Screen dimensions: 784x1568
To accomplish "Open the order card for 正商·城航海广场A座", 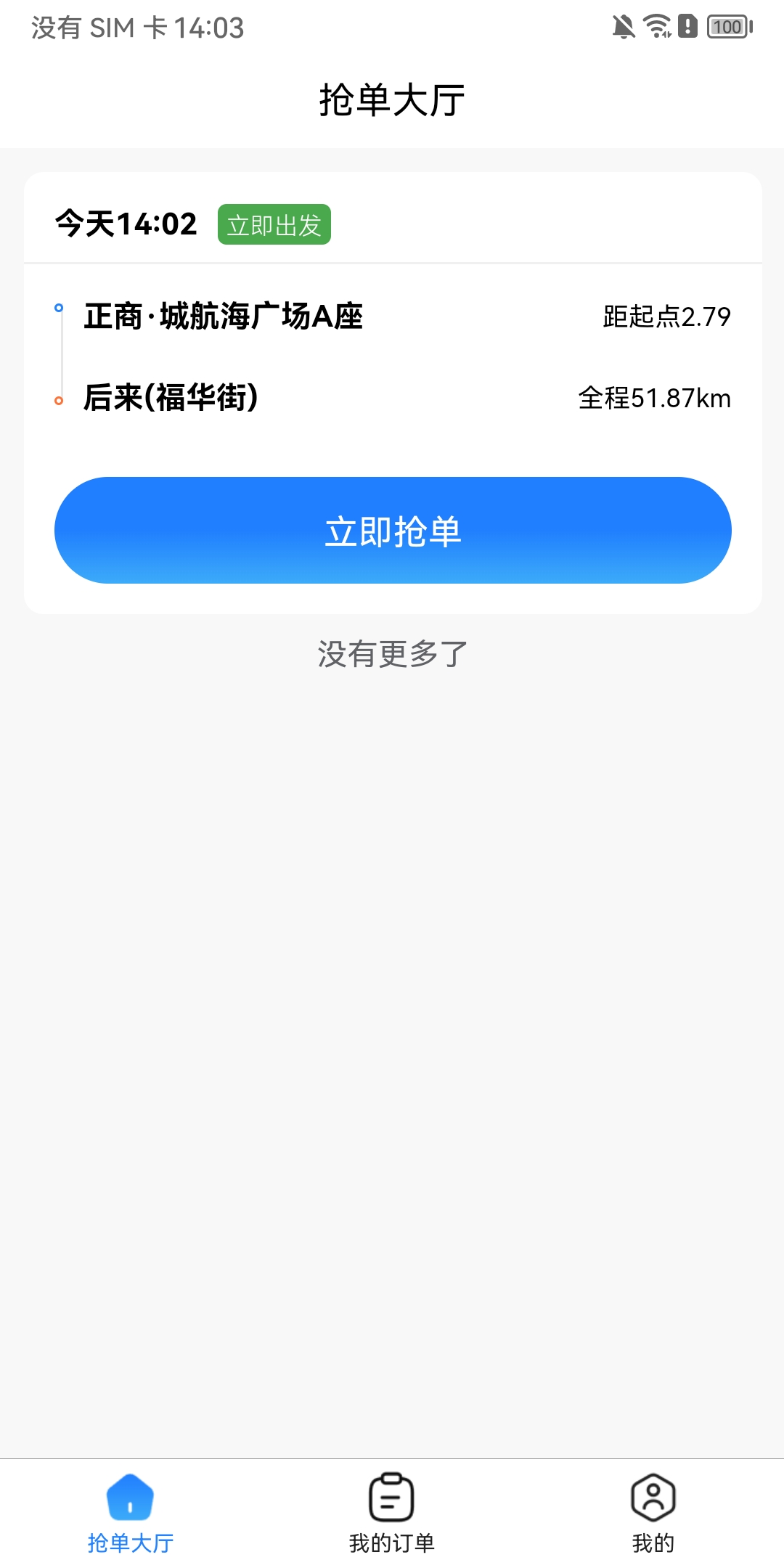I will point(392,356).
